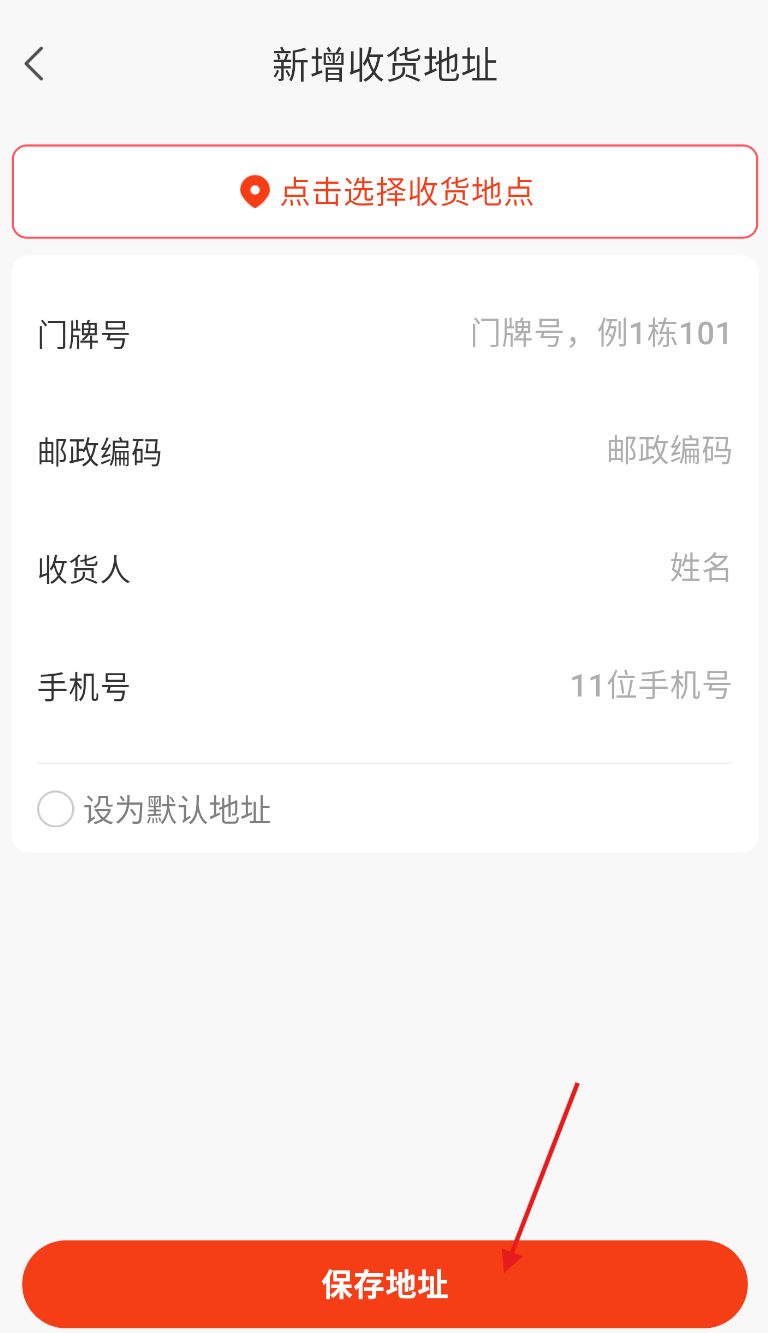Go back from the add address page
Viewport: 768px width, 1333px height.
tap(35, 65)
